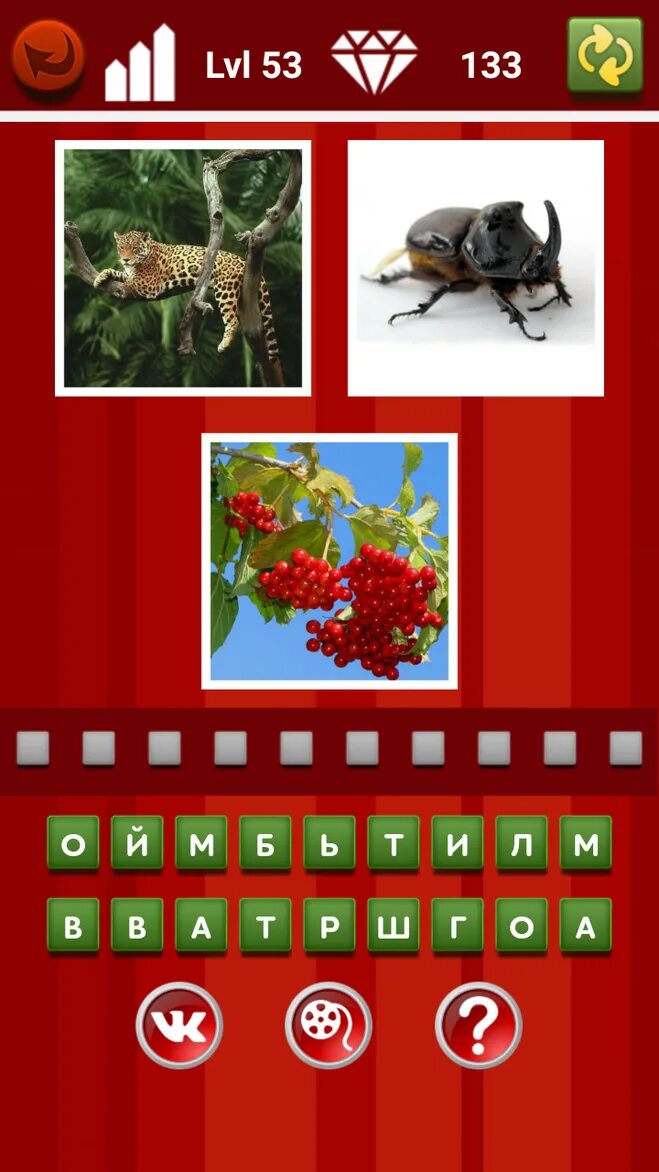This screenshot has height=1172, width=659.
Task: Enlarge the jaguar picture
Action: tap(183, 268)
